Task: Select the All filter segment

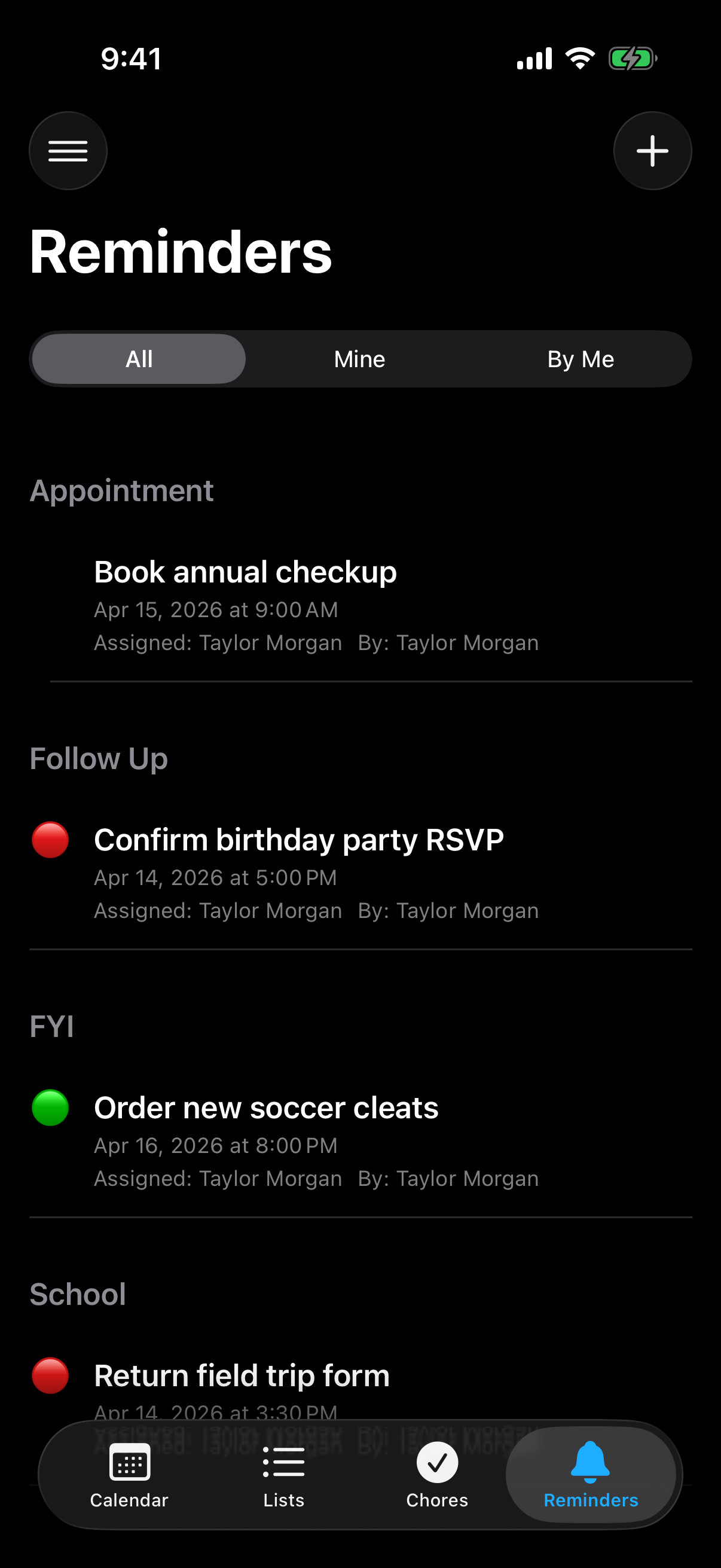Action: point(139,359)
